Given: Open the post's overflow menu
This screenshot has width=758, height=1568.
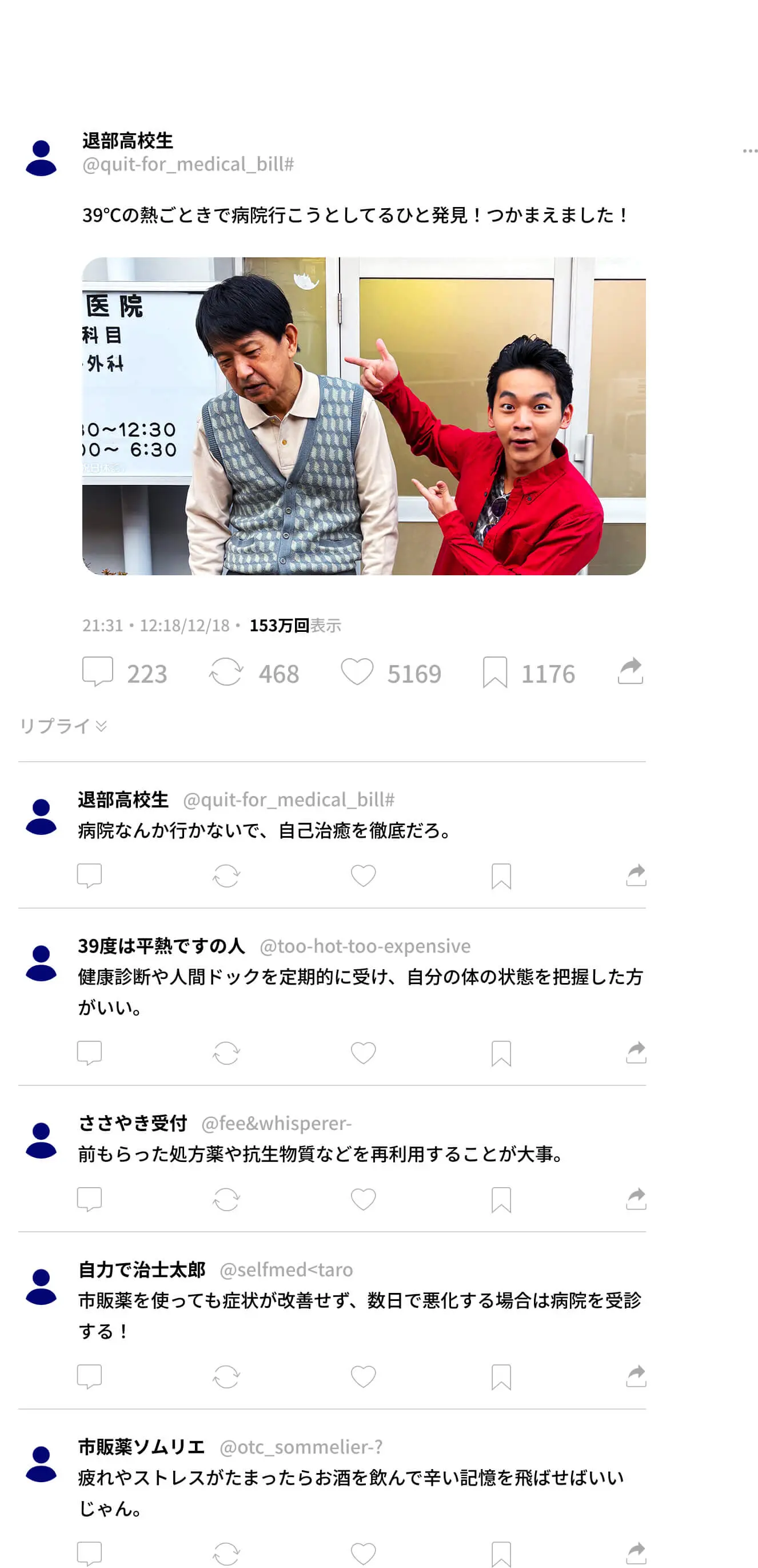Looking at the screenshot, I should tap(749, 150).
